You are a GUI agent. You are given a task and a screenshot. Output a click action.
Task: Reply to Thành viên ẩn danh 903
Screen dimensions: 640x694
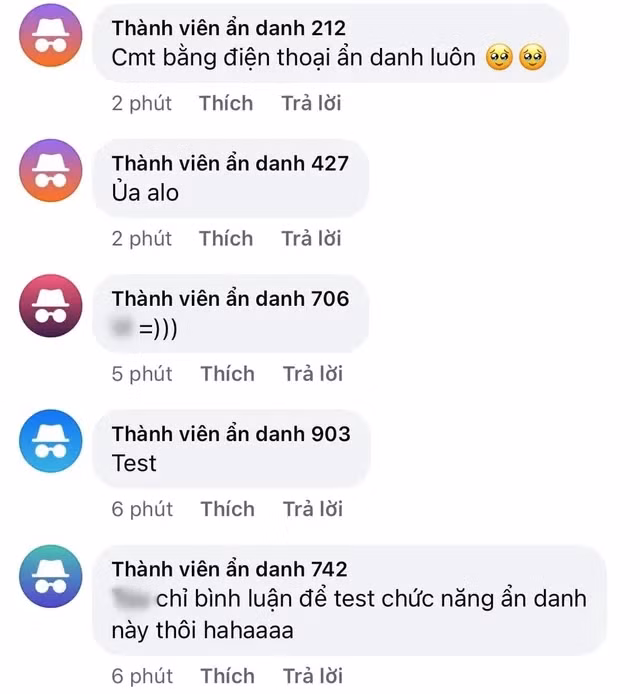click(312, 509)
